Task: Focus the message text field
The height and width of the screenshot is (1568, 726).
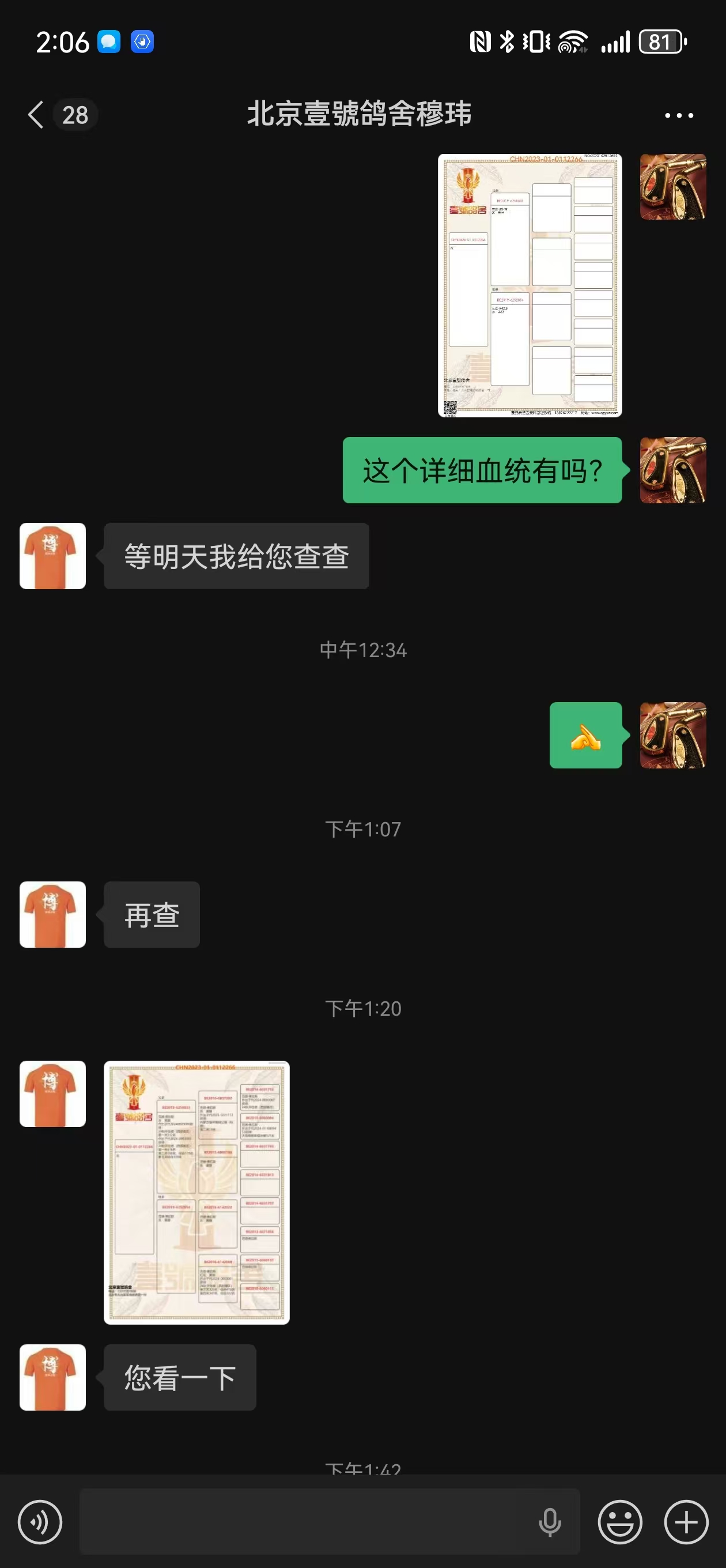Action: 304,1522
